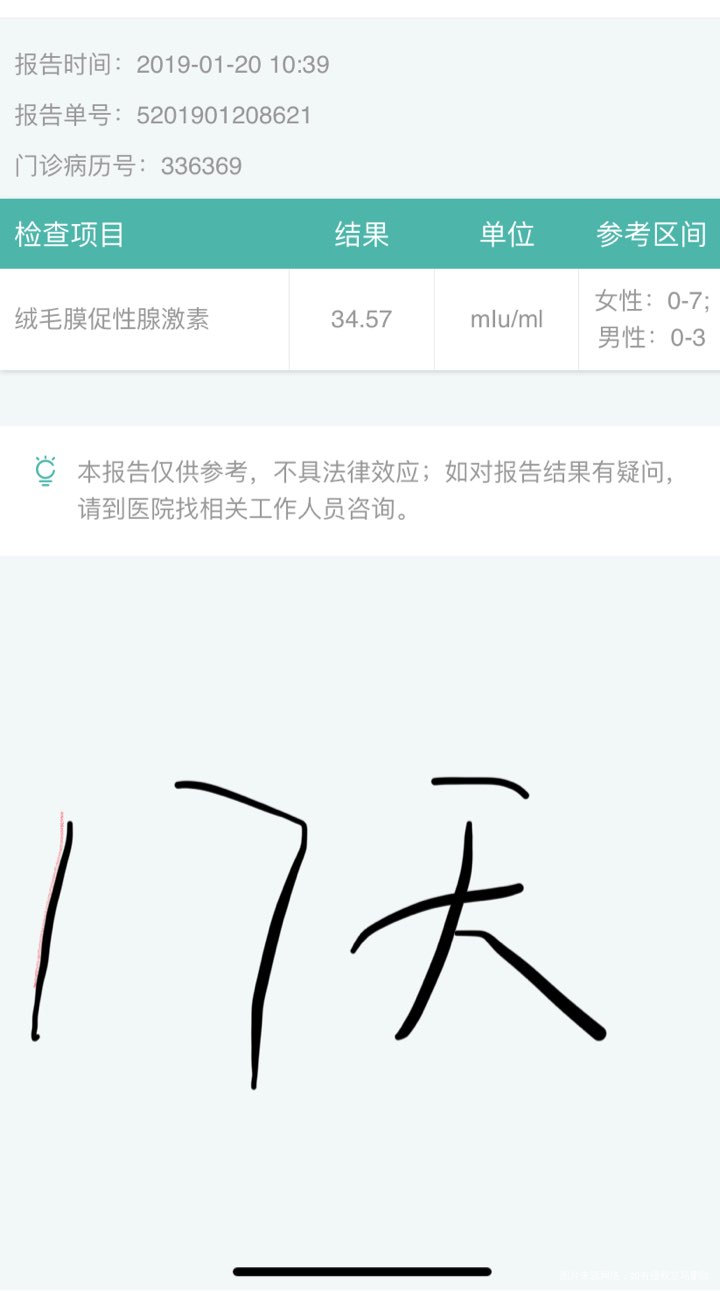This screenshot has height=1291, width=720.
Task: Tap the unit label mlu/ml
Action: [x=506, y=319]
